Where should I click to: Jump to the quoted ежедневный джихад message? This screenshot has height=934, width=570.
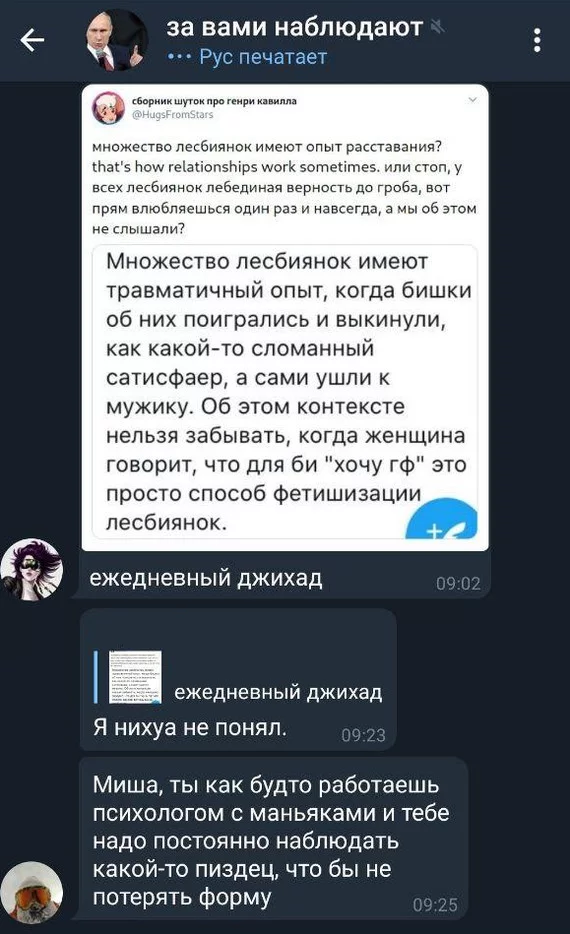238,678
